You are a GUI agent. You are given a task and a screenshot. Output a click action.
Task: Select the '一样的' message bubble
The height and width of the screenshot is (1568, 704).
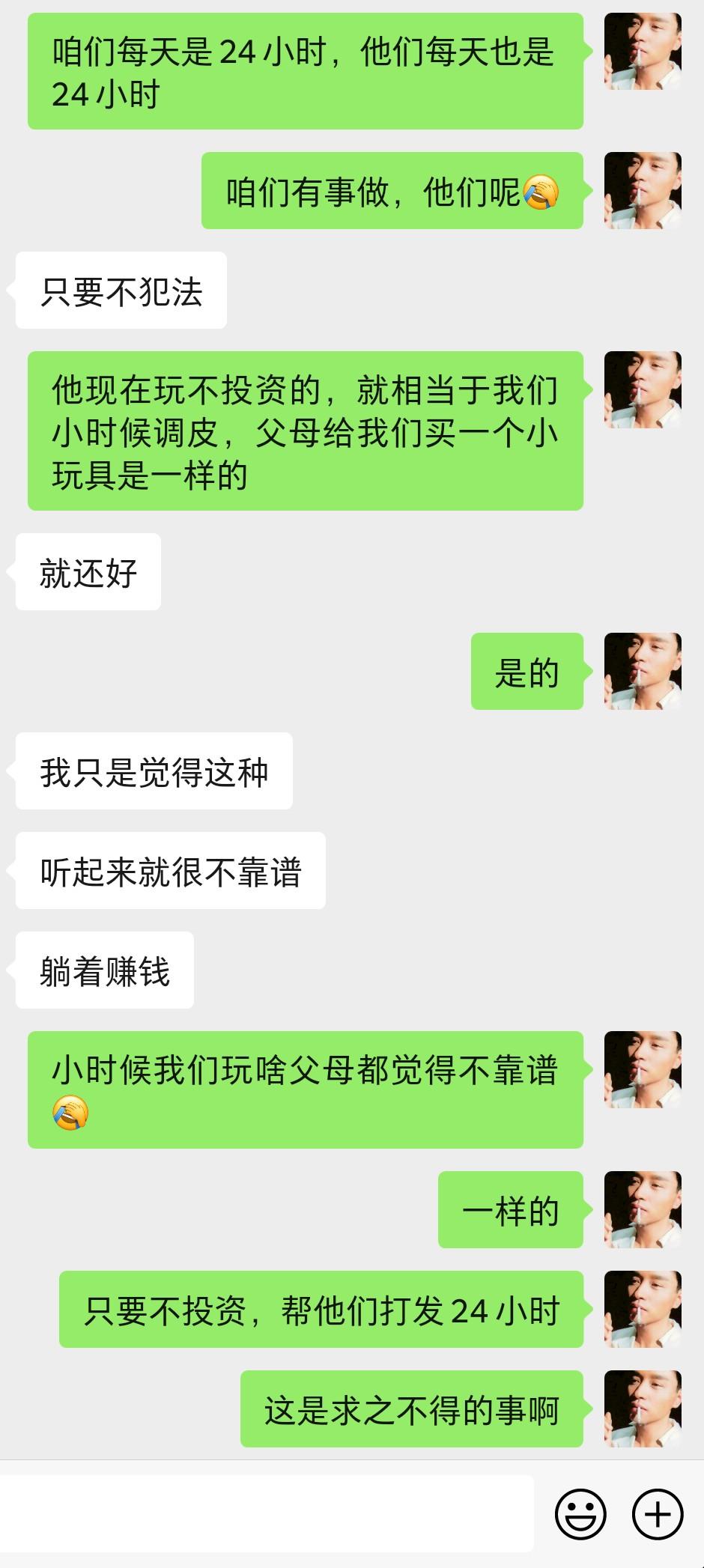[x=511, y=1209]
